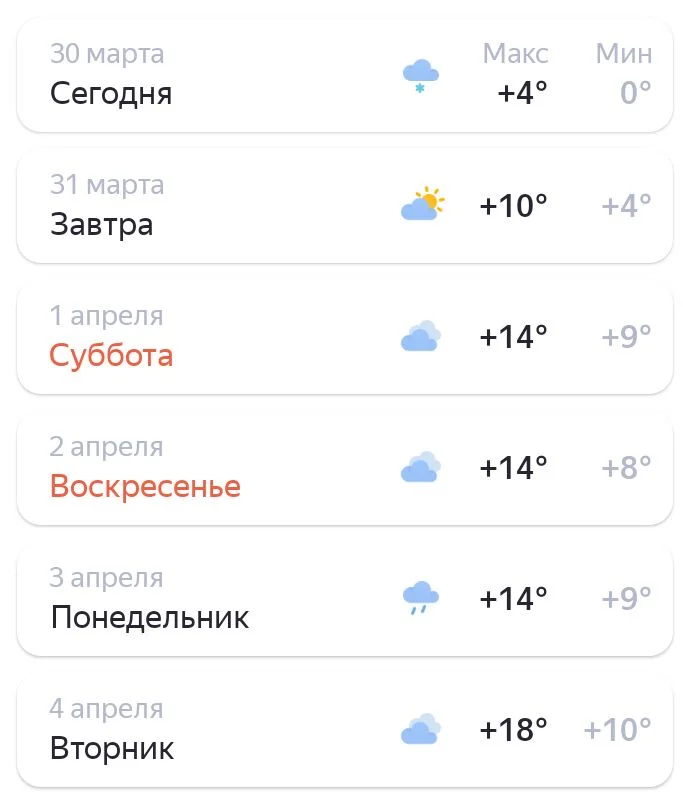Open today's forecast for 30 марта
Screen dimensions: 683x801
pyautogui.click(x=344, y=75)
